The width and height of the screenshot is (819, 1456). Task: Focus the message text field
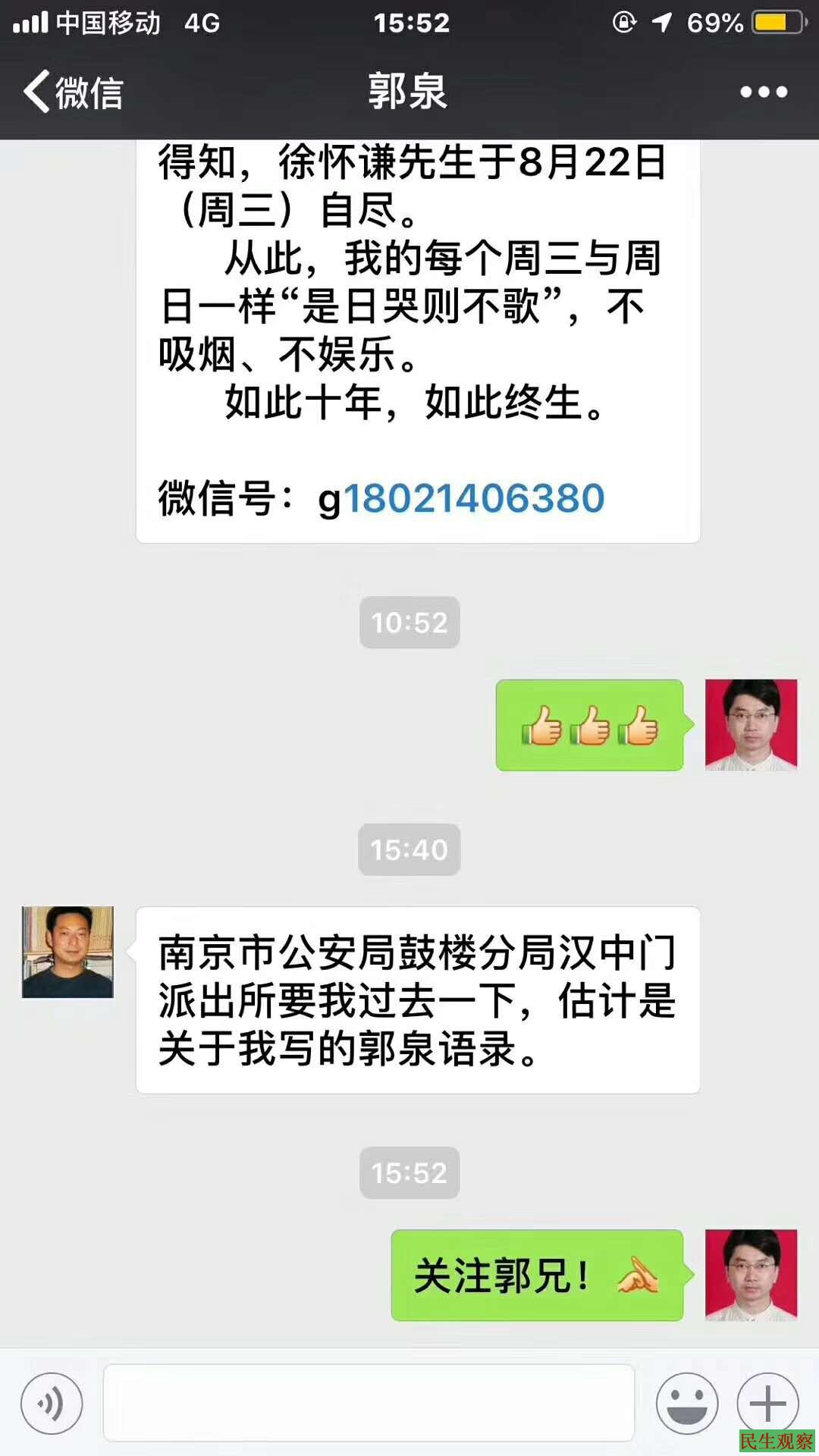tap(369, 1404)
